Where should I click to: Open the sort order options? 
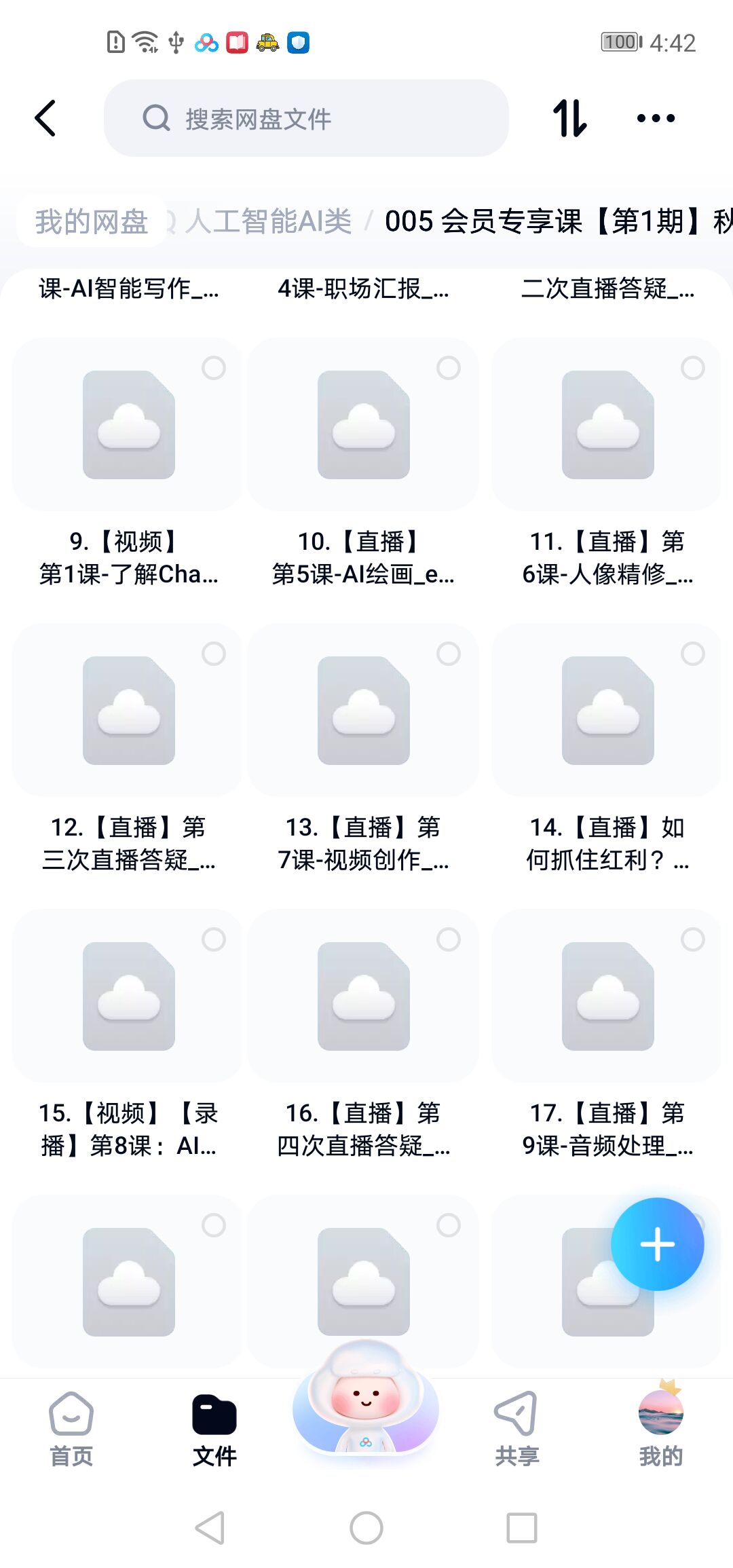pyautogui.click(x=569, y=118)
